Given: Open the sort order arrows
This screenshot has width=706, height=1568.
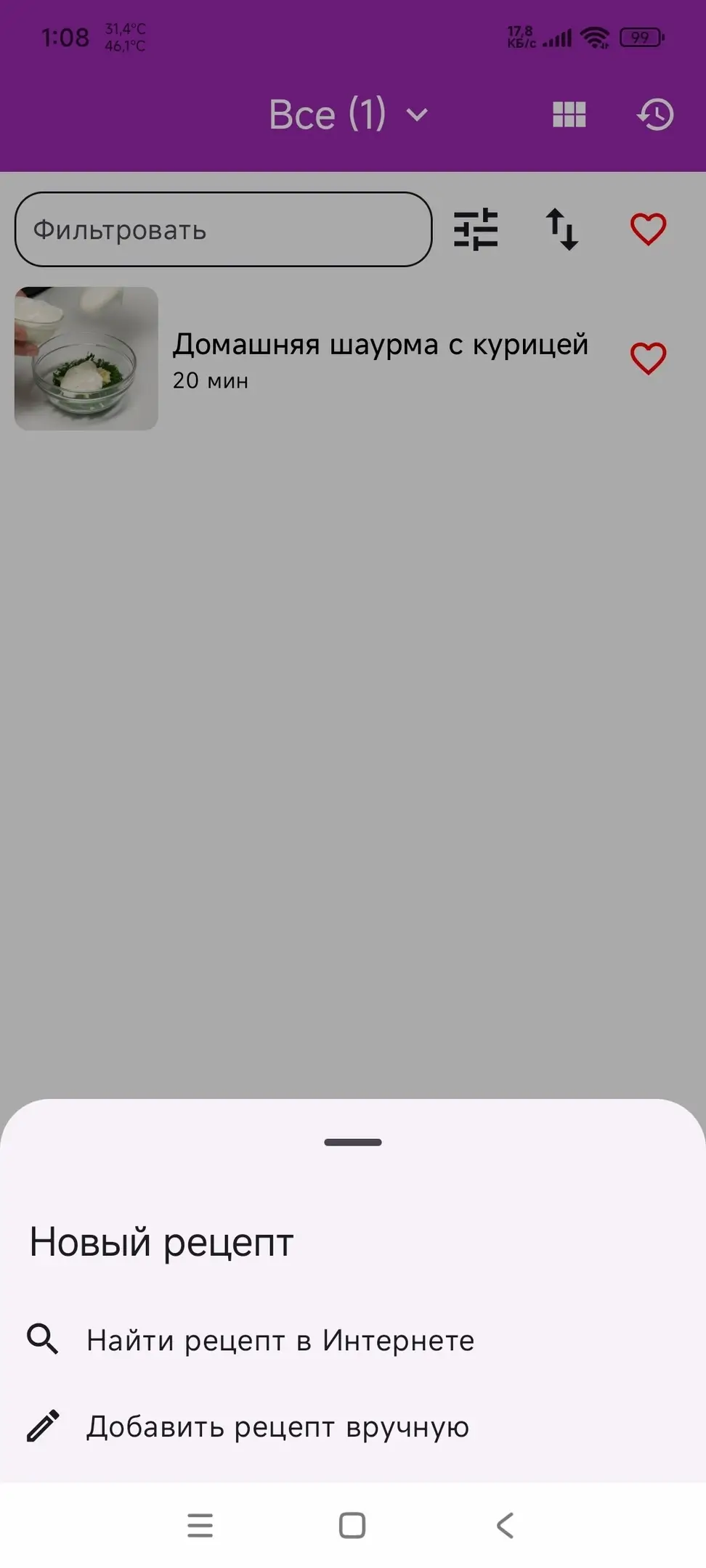Looking at the screenshot, I should pyautogui.click(x=562, y=230).
